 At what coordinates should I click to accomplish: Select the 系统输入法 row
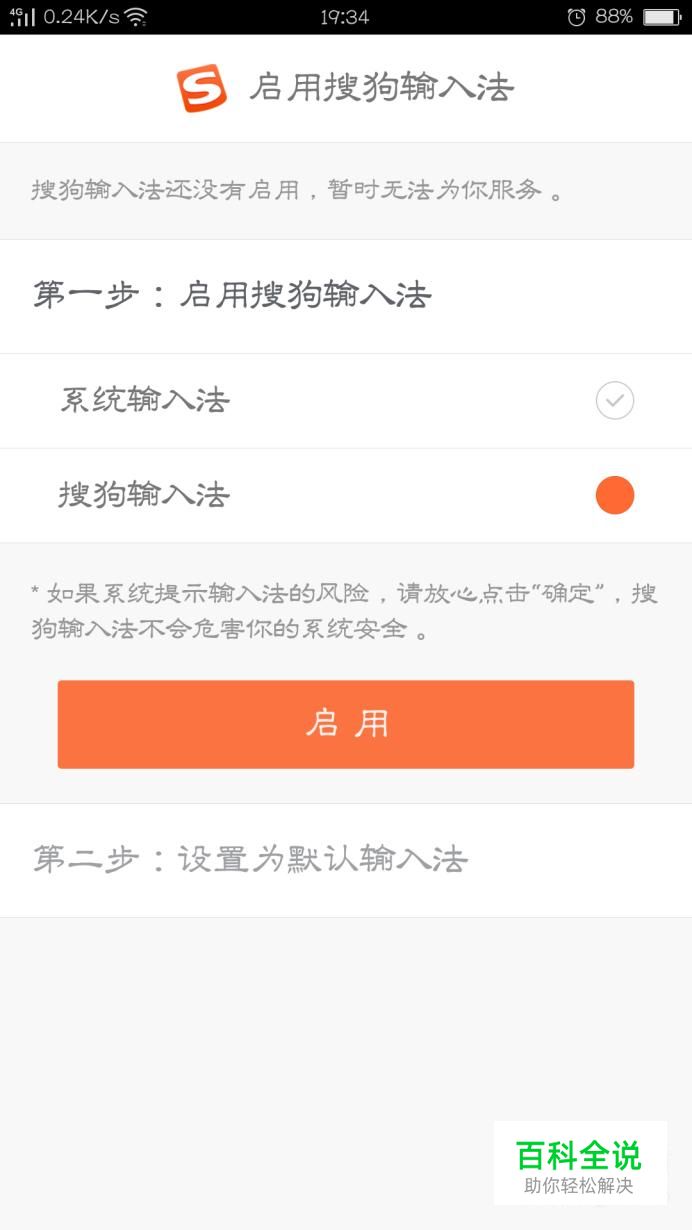[345, 401]
